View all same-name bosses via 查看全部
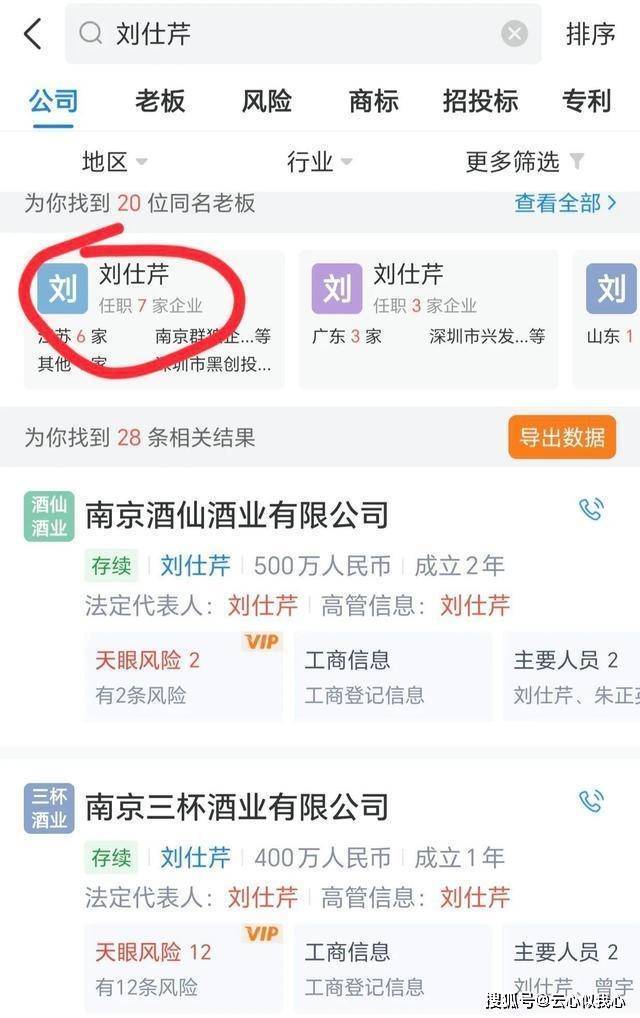 pos(565,203)
